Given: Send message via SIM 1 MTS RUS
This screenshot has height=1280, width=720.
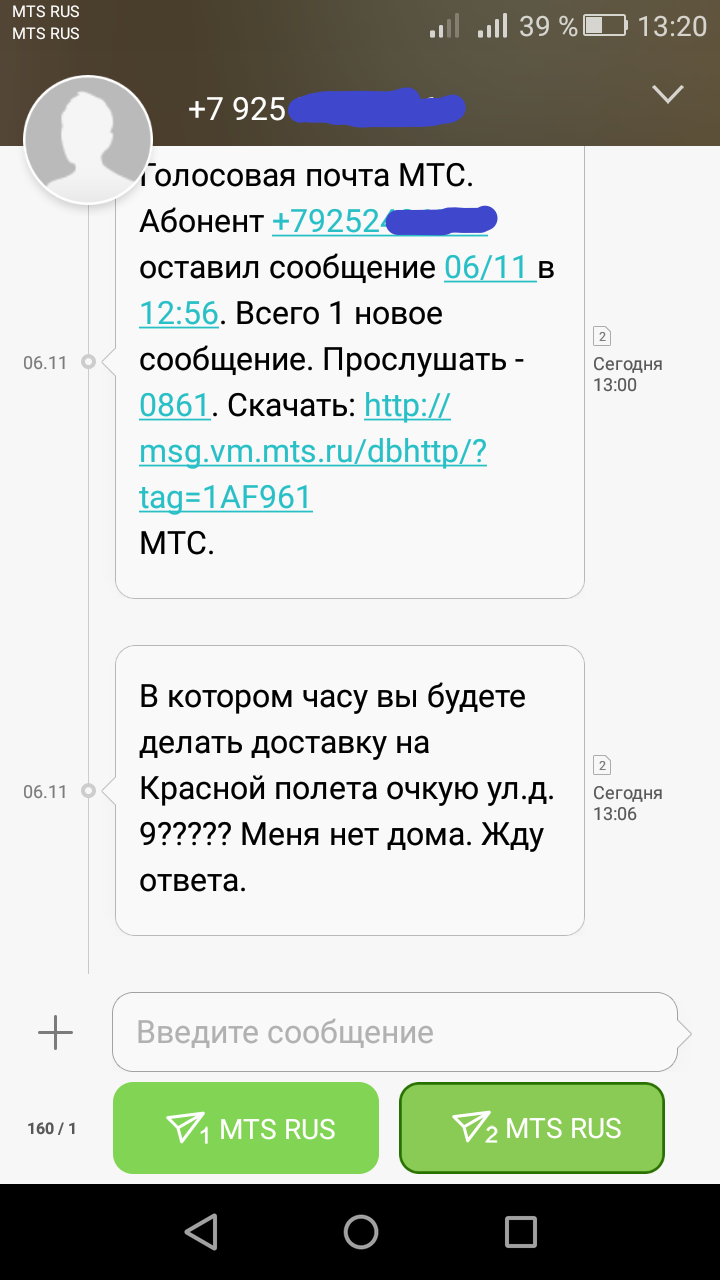Looking at the screenshot, I should click(x=246, y=1128).
